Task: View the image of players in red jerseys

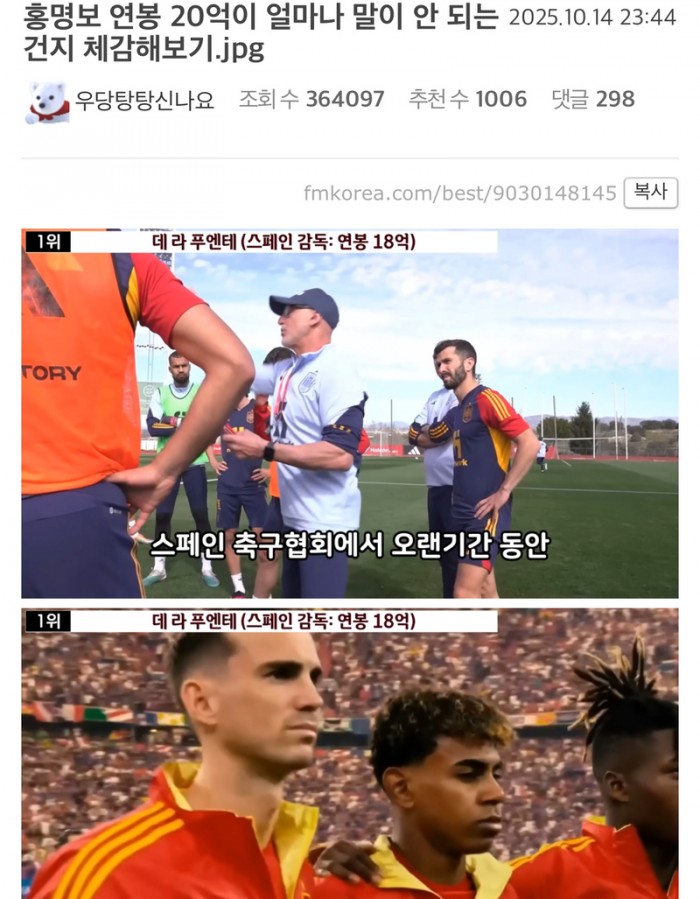Action: pos(350,755)
